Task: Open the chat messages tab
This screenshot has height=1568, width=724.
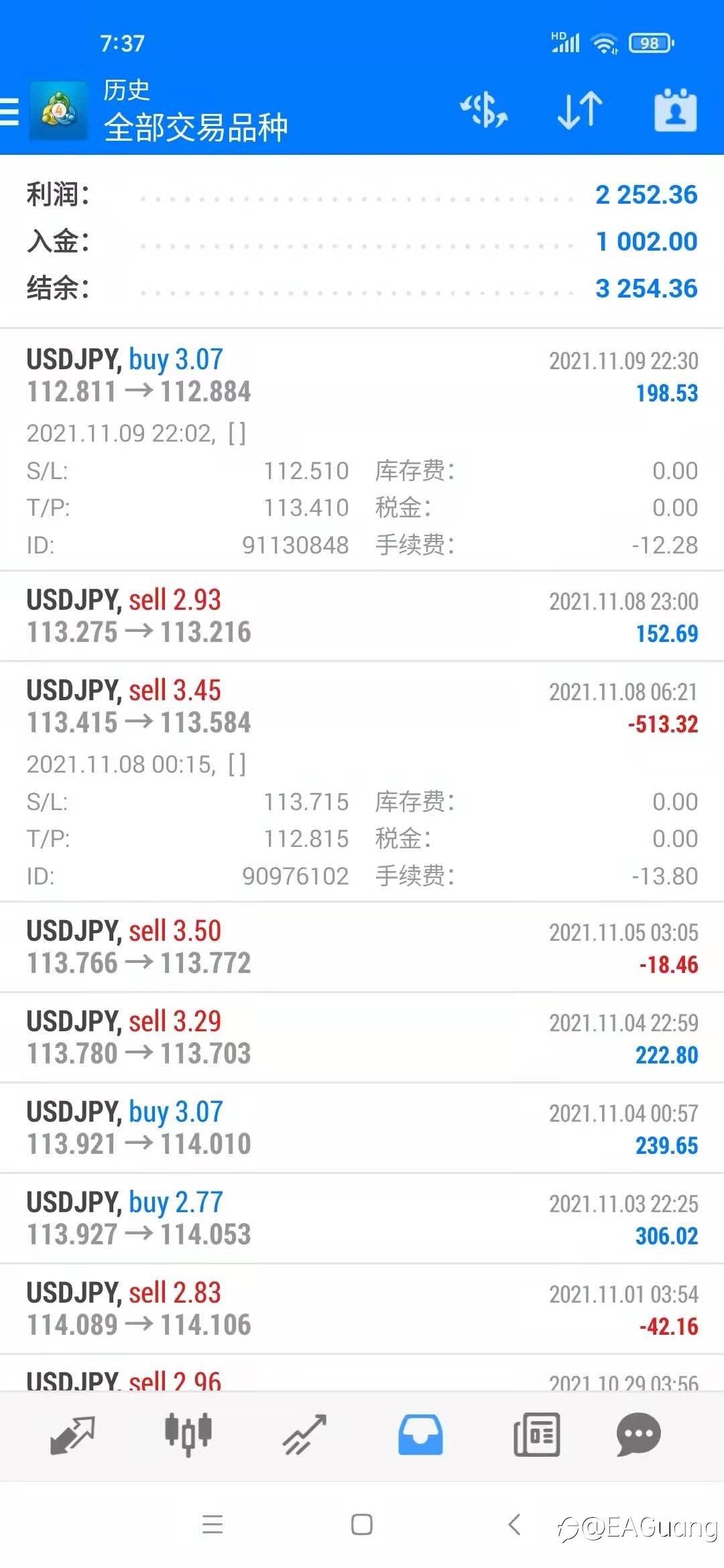Action: (x=638, y=1435)
